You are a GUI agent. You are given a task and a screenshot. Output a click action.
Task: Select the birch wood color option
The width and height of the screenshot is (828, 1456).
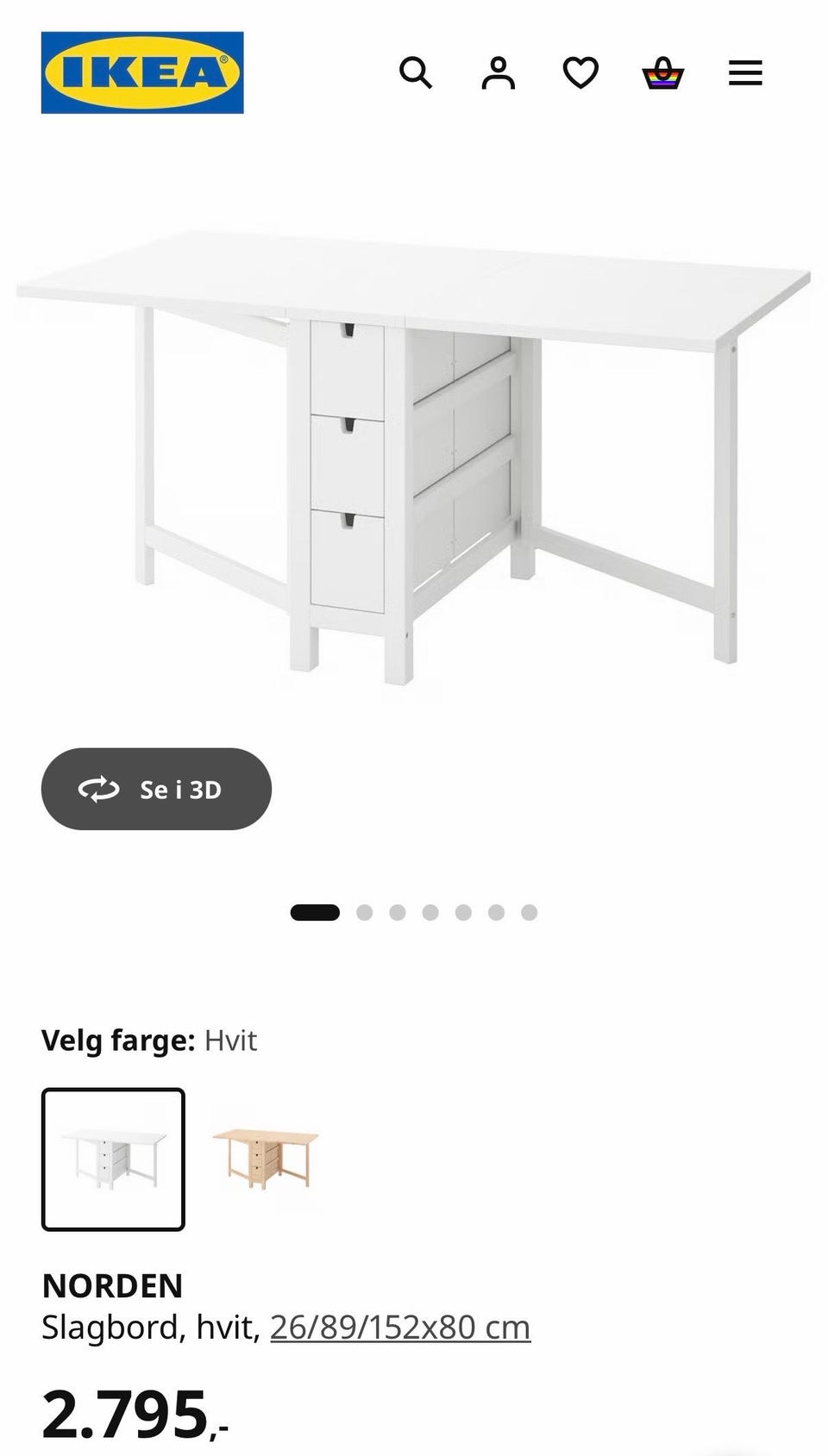tap(266, 1159)
